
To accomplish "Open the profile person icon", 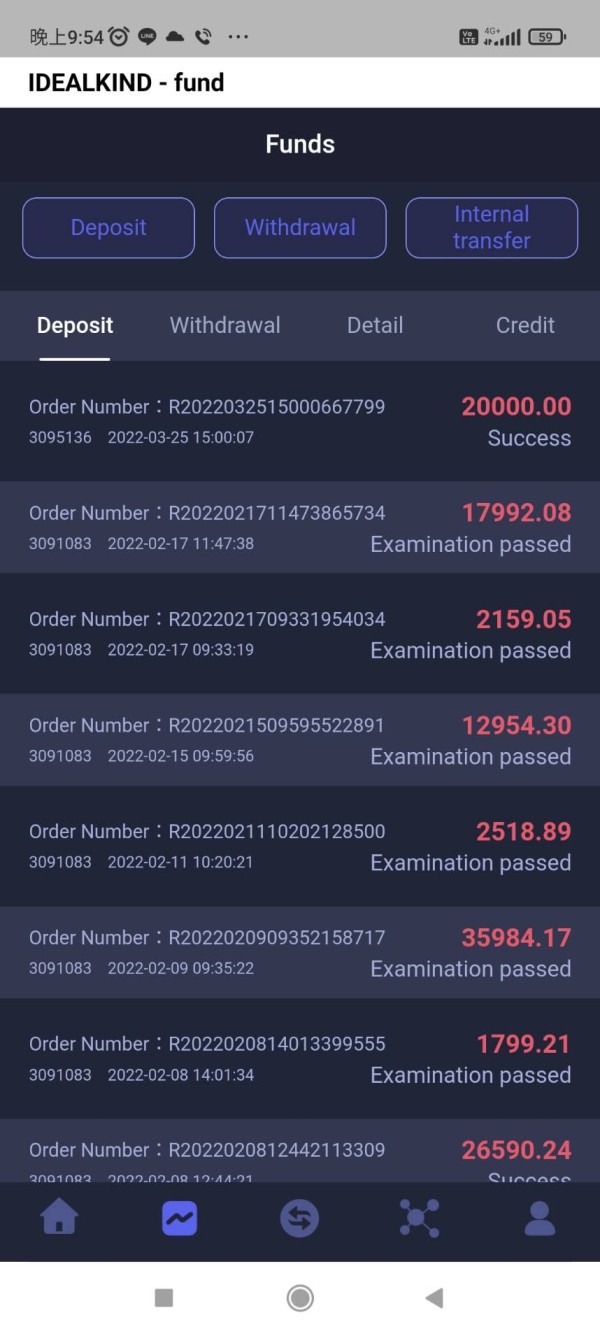I will [540, 1218].
